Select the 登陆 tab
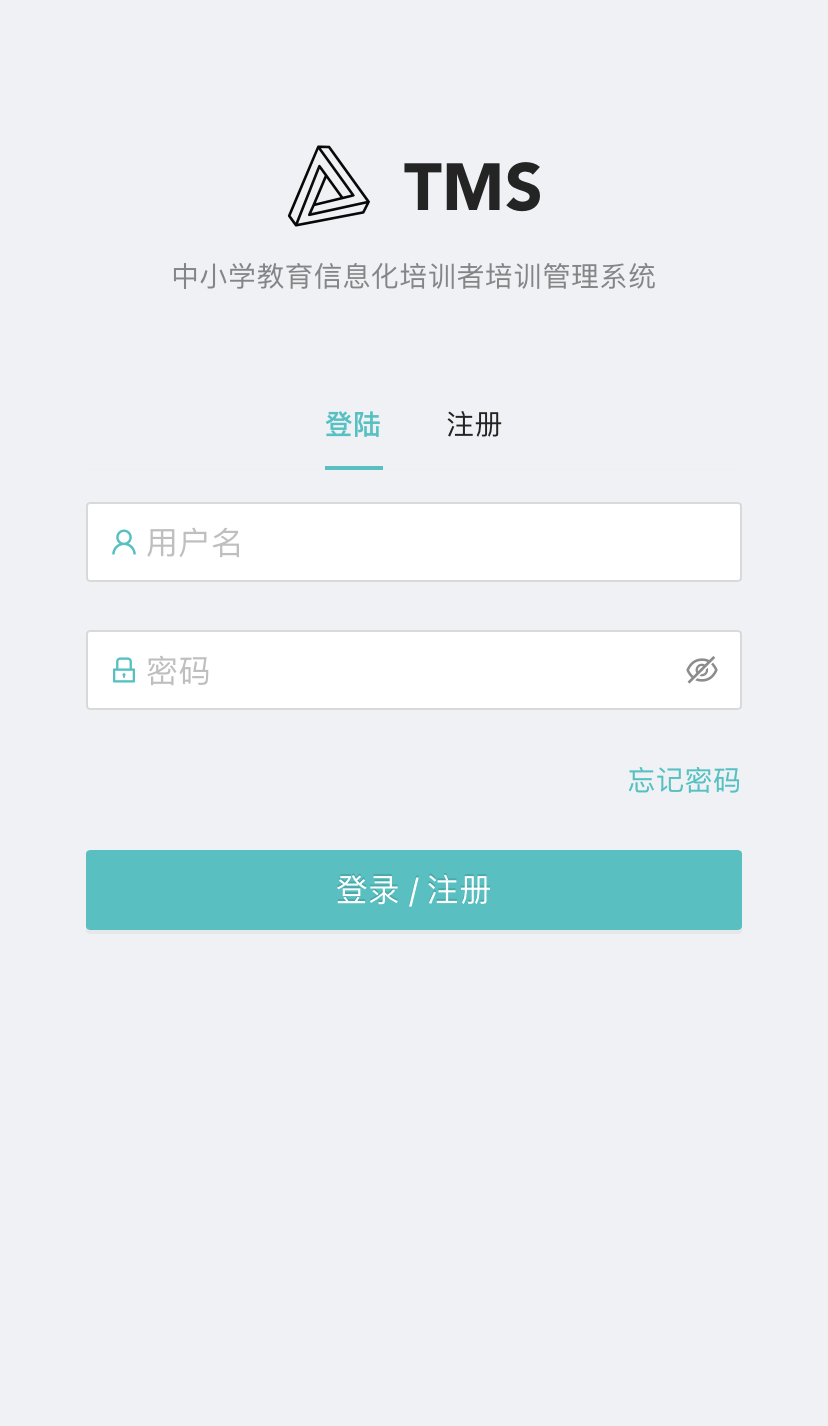 coord(353,425)
